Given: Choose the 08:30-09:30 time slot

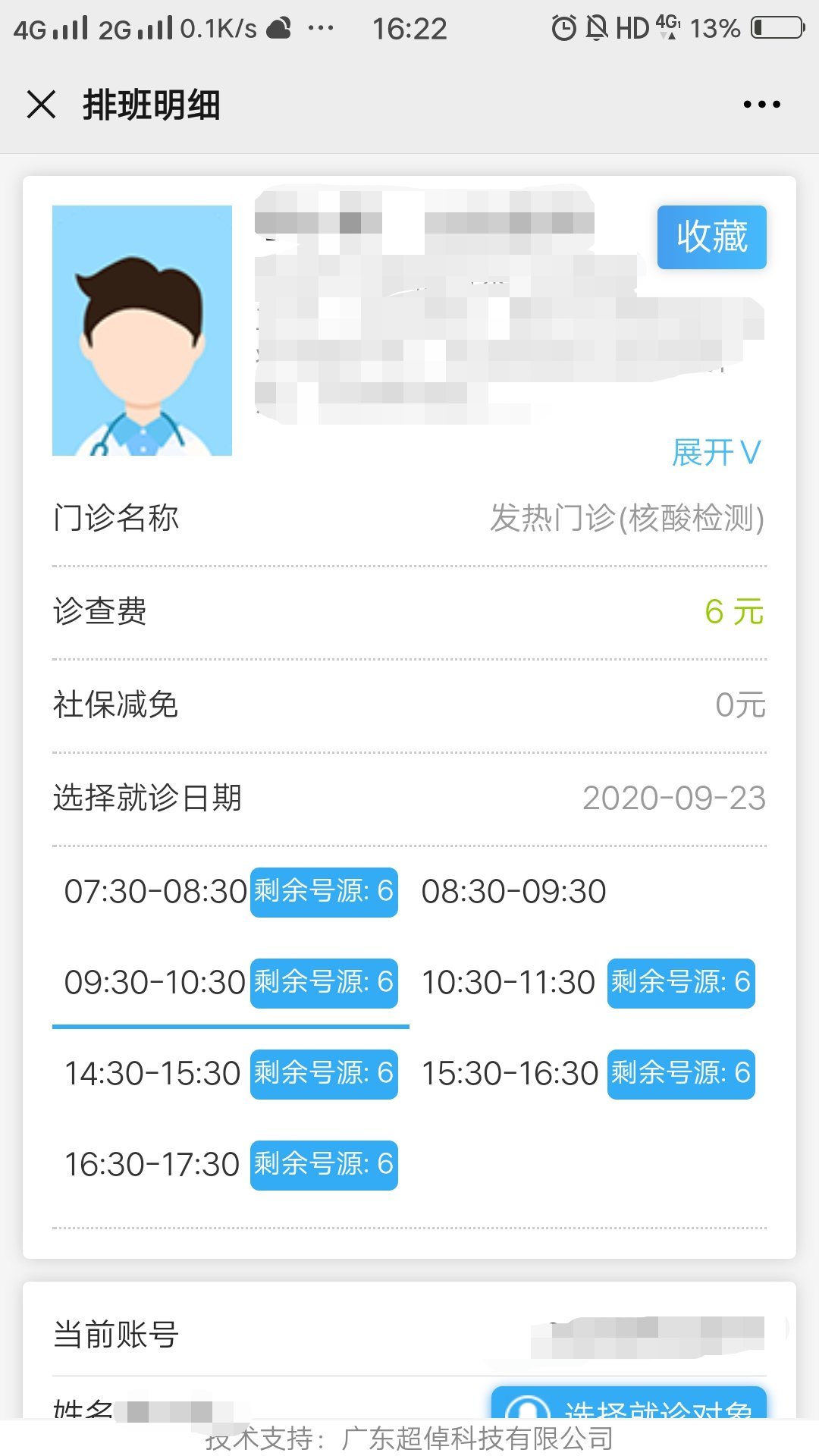Looking at the screenshot, I should (514, 892).
